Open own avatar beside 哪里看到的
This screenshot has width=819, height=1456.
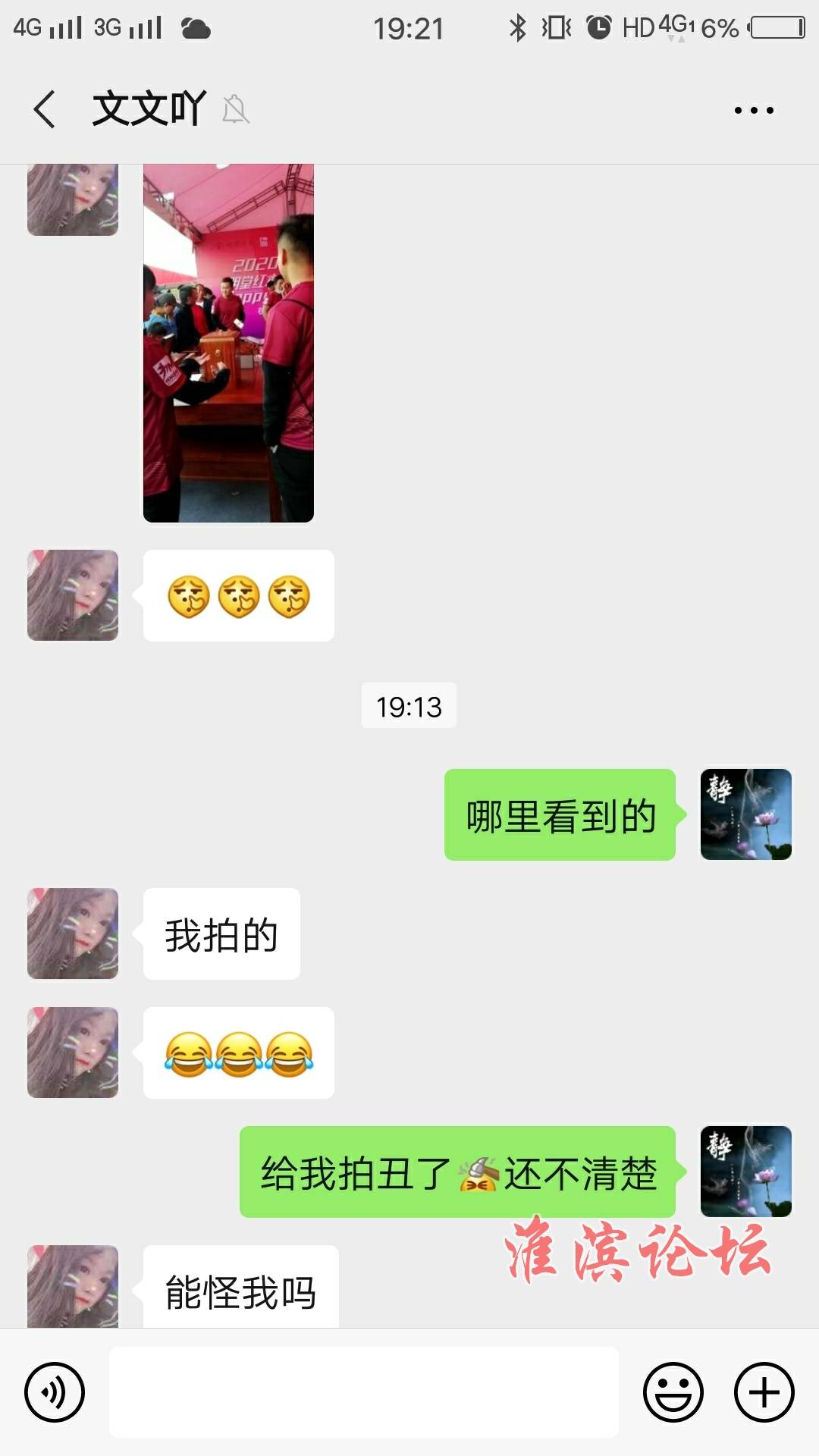click(x=745, y=814)
